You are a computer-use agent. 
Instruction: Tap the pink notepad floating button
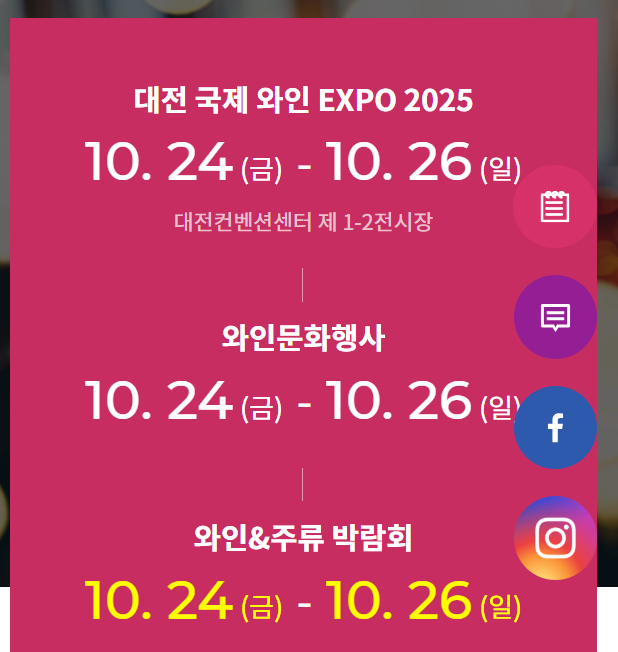tap(555, 207)
